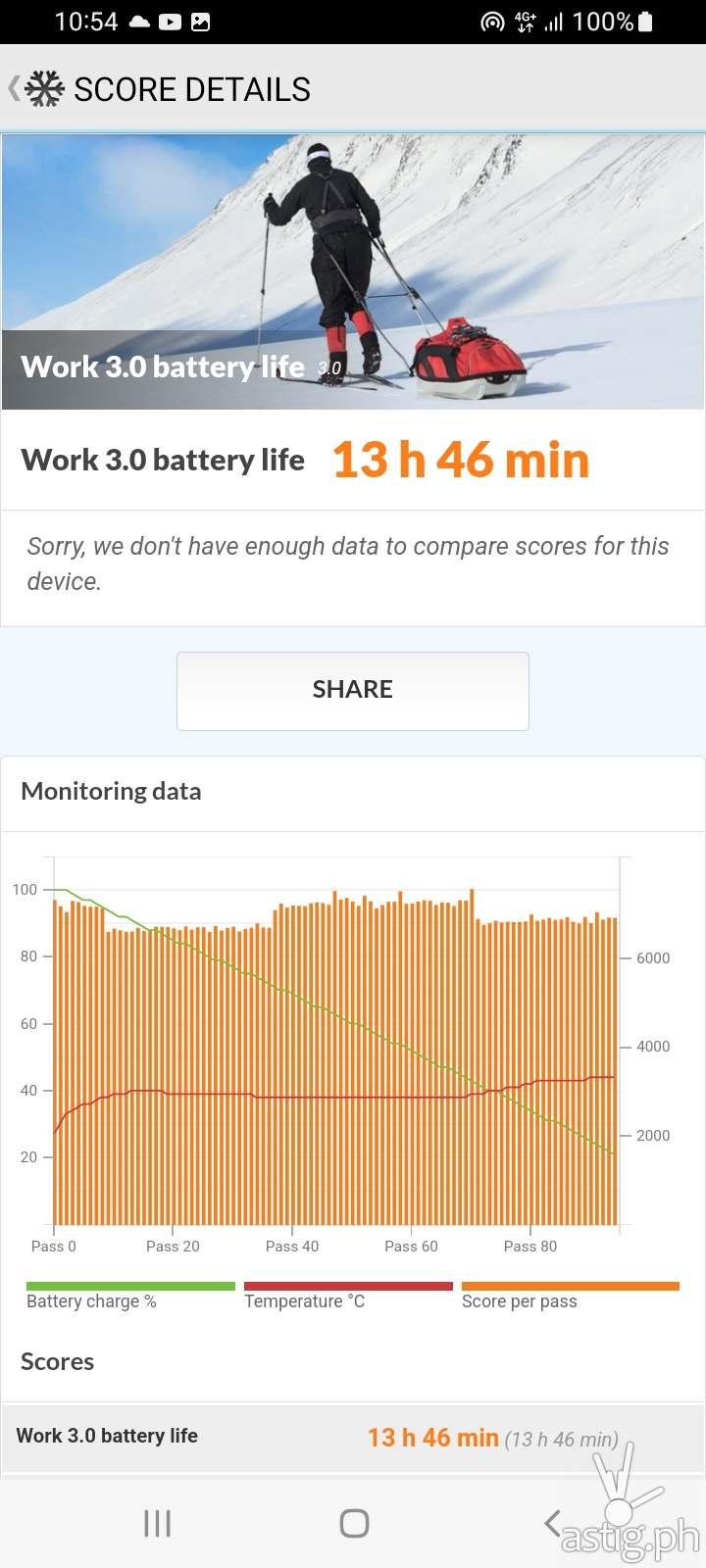The height and width of the screenshot is (1568, 706).
Task: Share the battery life score
Action: tap(353, 690)
